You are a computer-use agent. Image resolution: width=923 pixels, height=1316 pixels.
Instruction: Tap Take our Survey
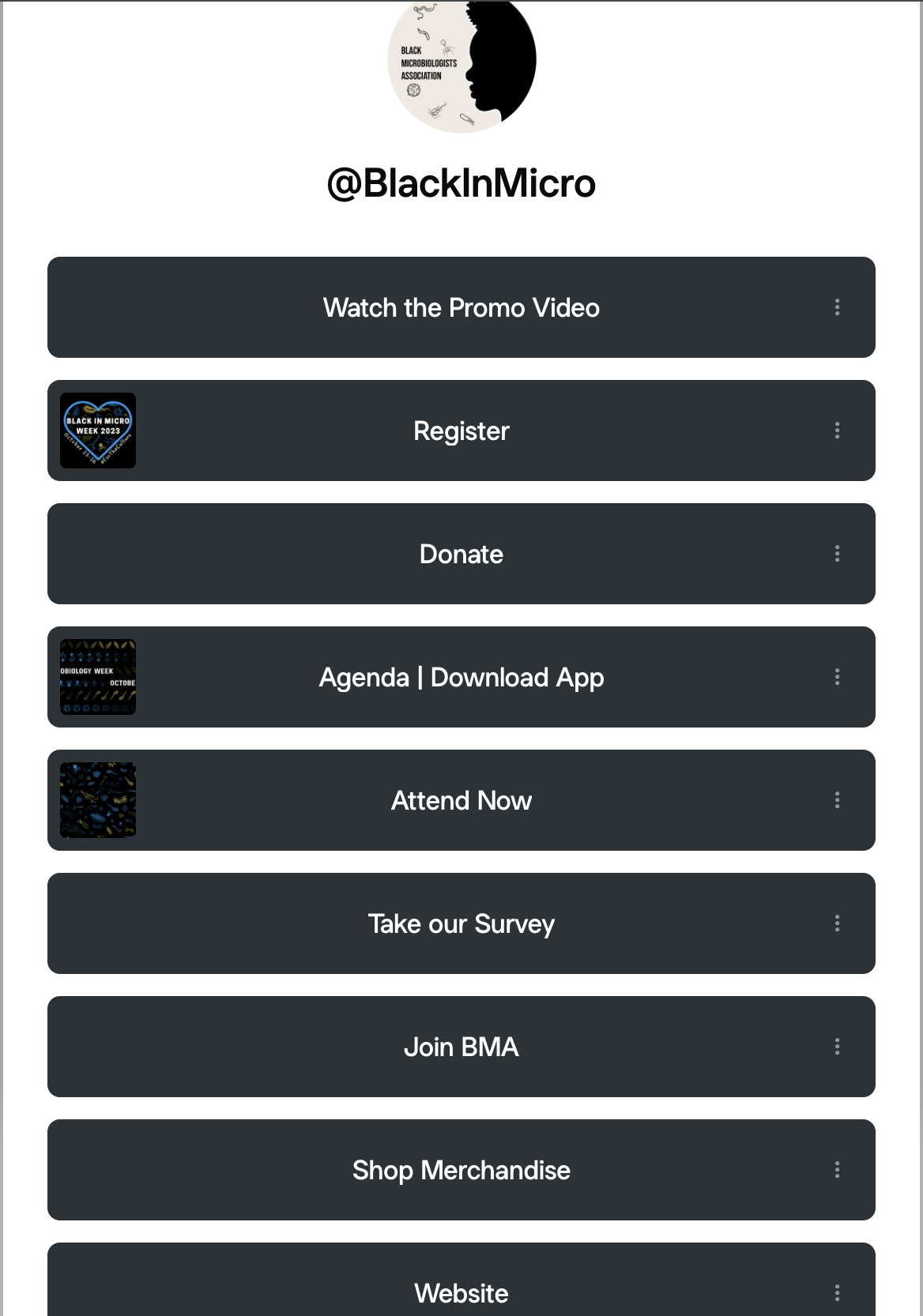tap(461, 923)
